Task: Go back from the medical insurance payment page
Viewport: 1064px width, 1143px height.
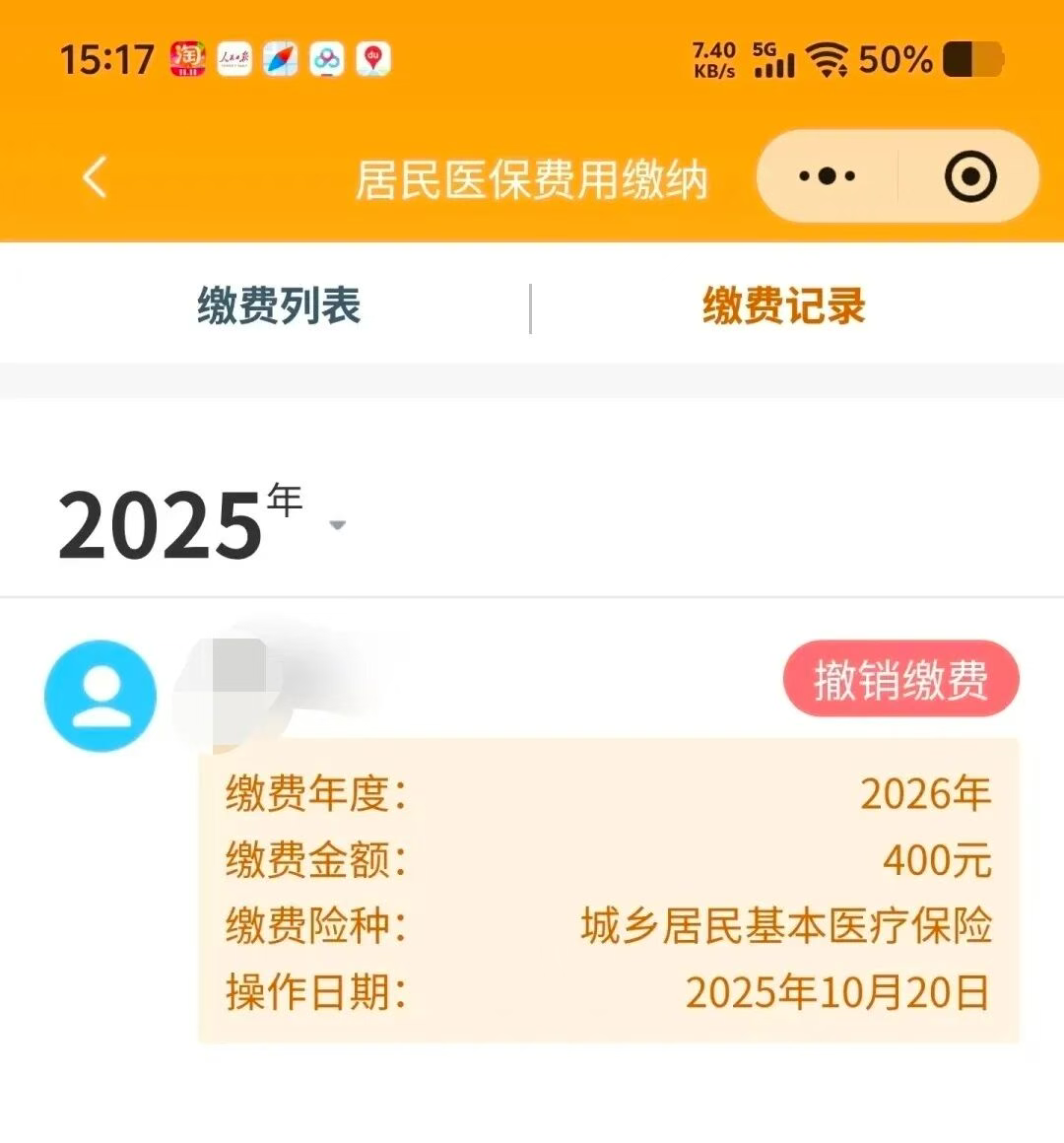Action: [95, 178]
